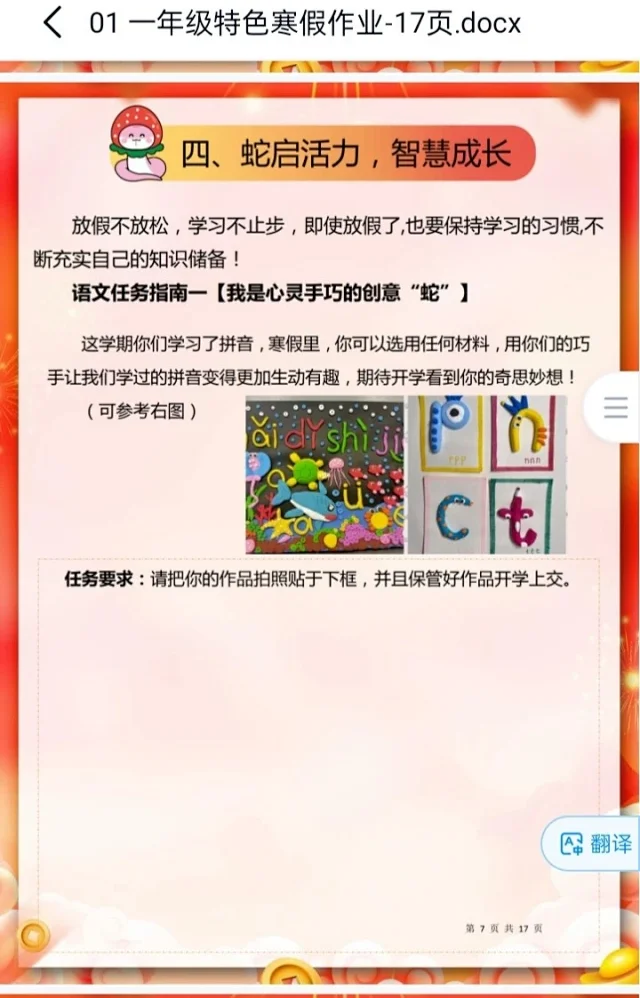
Task: Tap the 翻译 translate button
Action: pyautogui.click(x=596, y=843)
